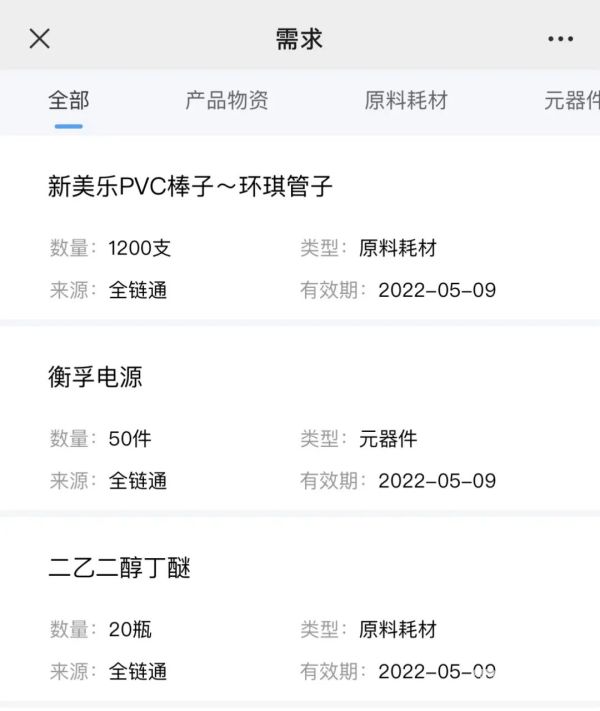Image resolution: width=600 pixels, height=711 pixels.
Task: Select the 全部 tab
Action: pos(69,101)
